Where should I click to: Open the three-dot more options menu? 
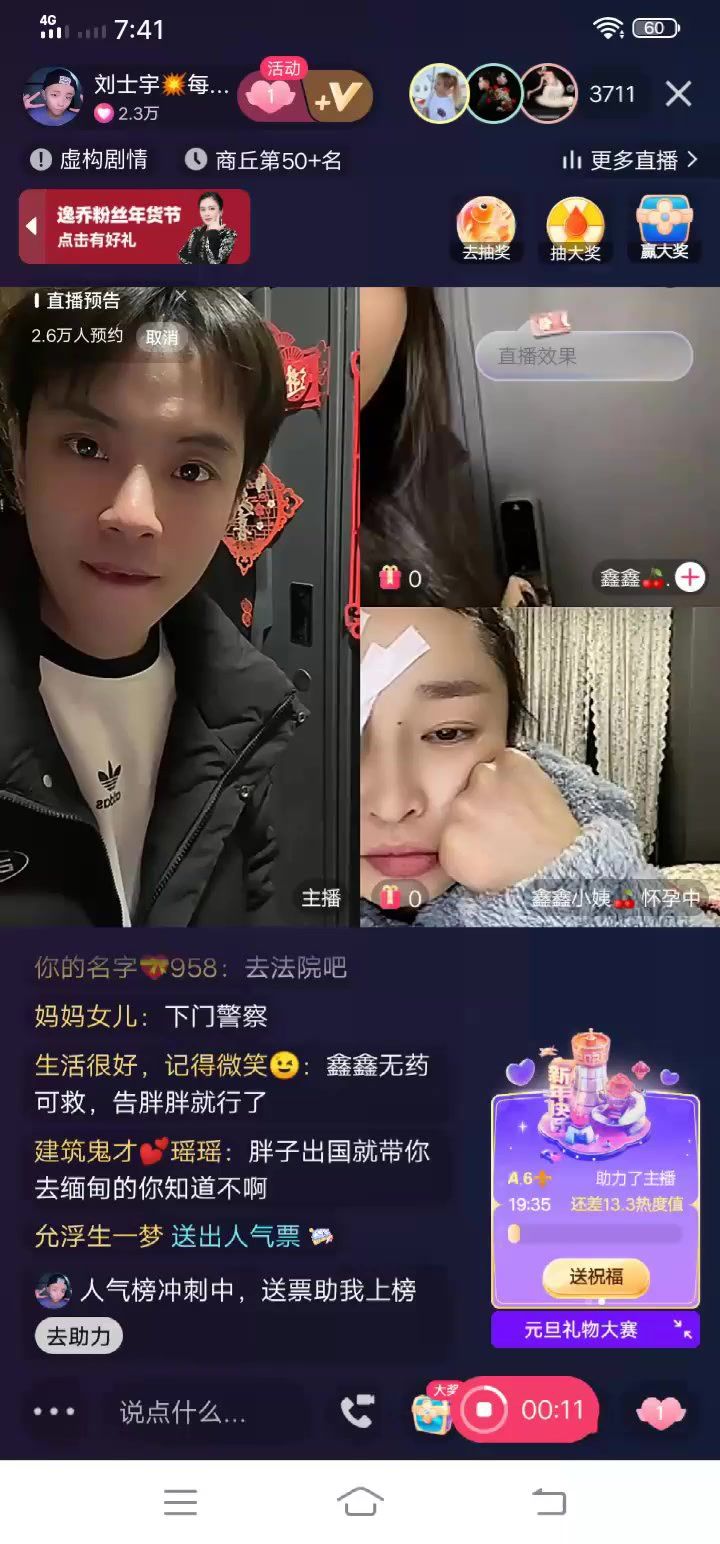pos(54,1411)
